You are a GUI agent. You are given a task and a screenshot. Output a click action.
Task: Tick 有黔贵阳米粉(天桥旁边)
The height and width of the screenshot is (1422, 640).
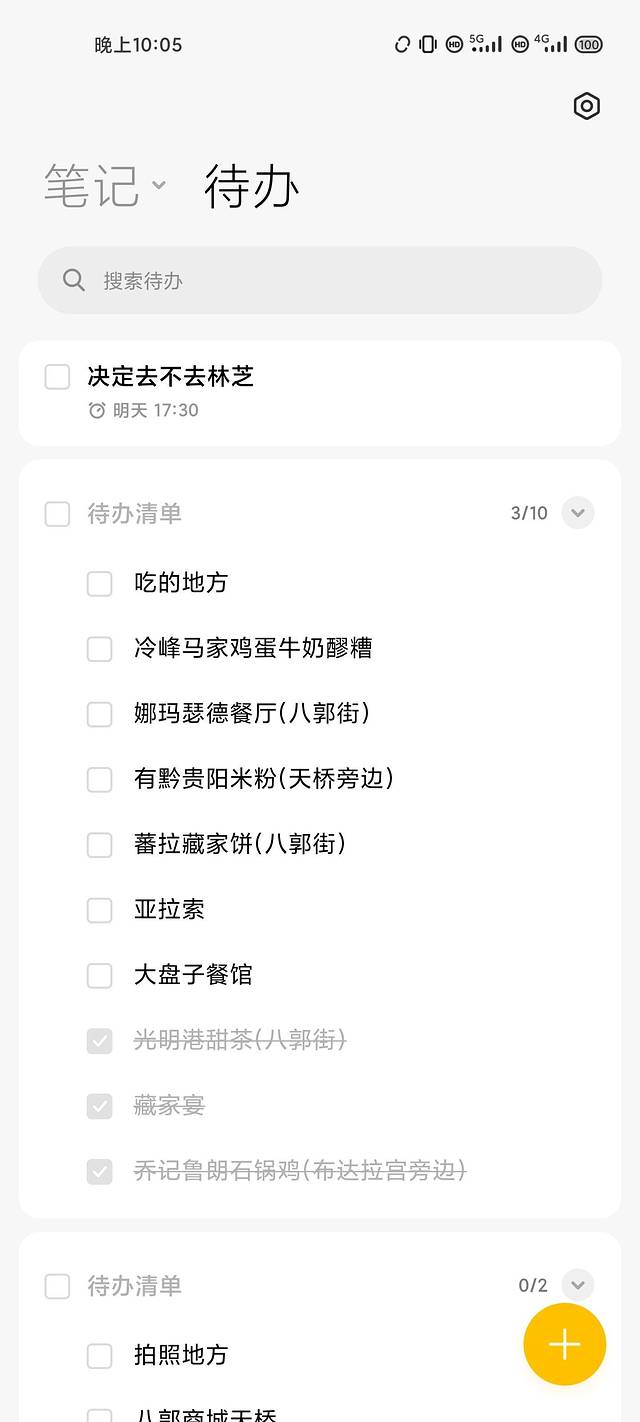click(x=100, y=779)
